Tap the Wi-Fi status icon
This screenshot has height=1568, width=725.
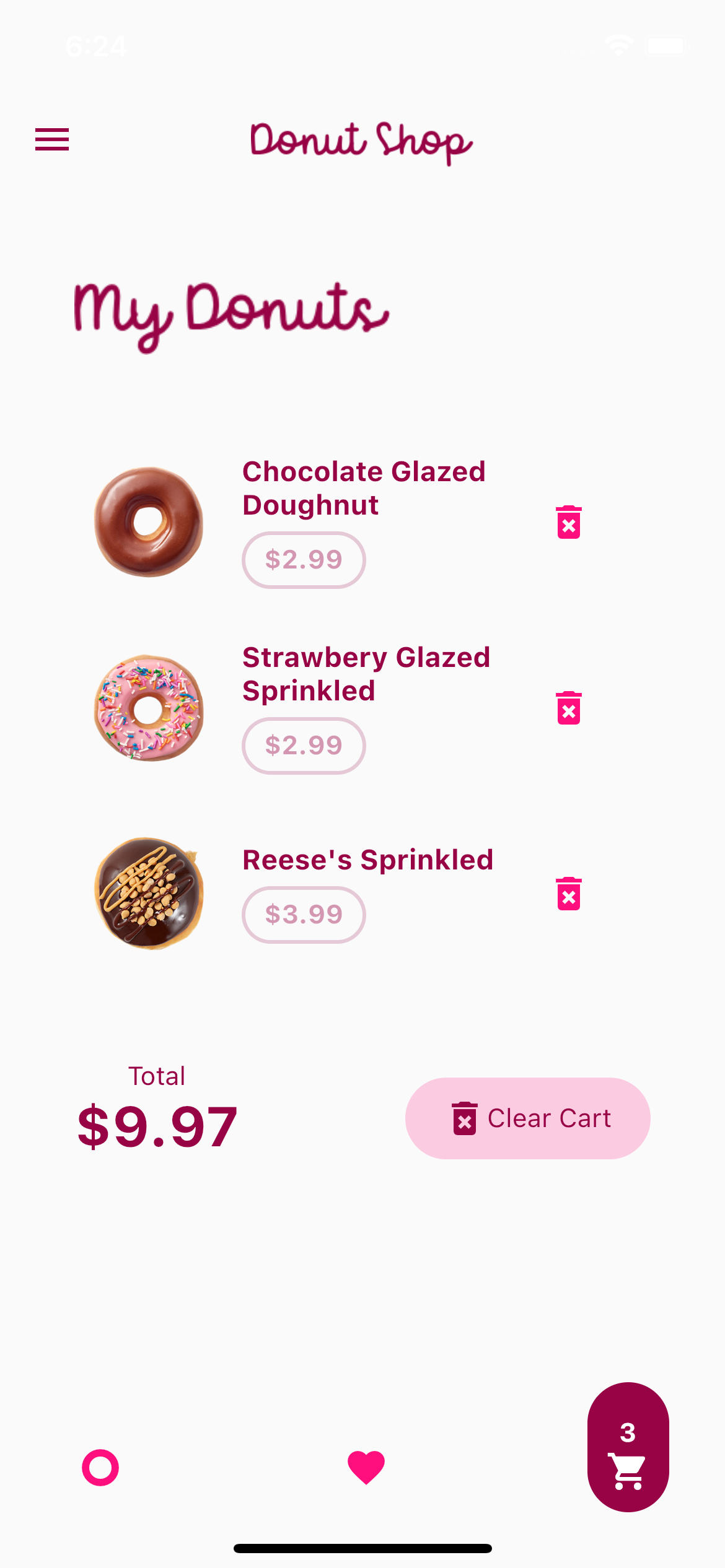[619, 44]
